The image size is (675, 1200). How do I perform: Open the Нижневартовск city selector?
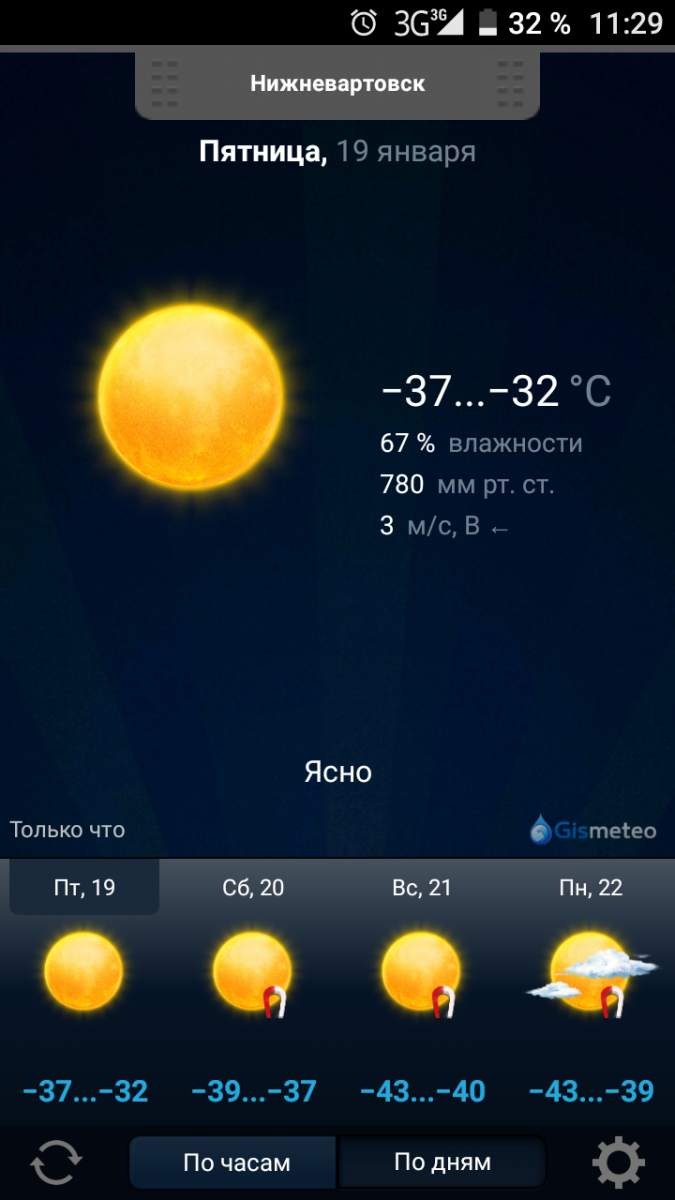point(337,85)
